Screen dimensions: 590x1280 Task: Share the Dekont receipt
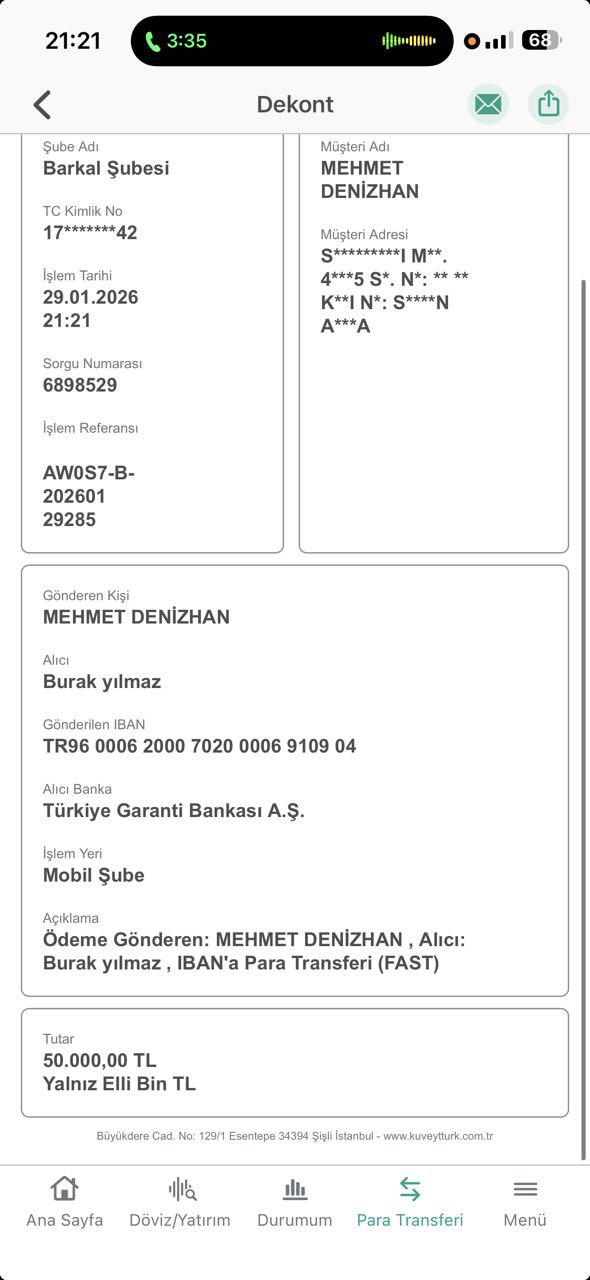point(548,104)
